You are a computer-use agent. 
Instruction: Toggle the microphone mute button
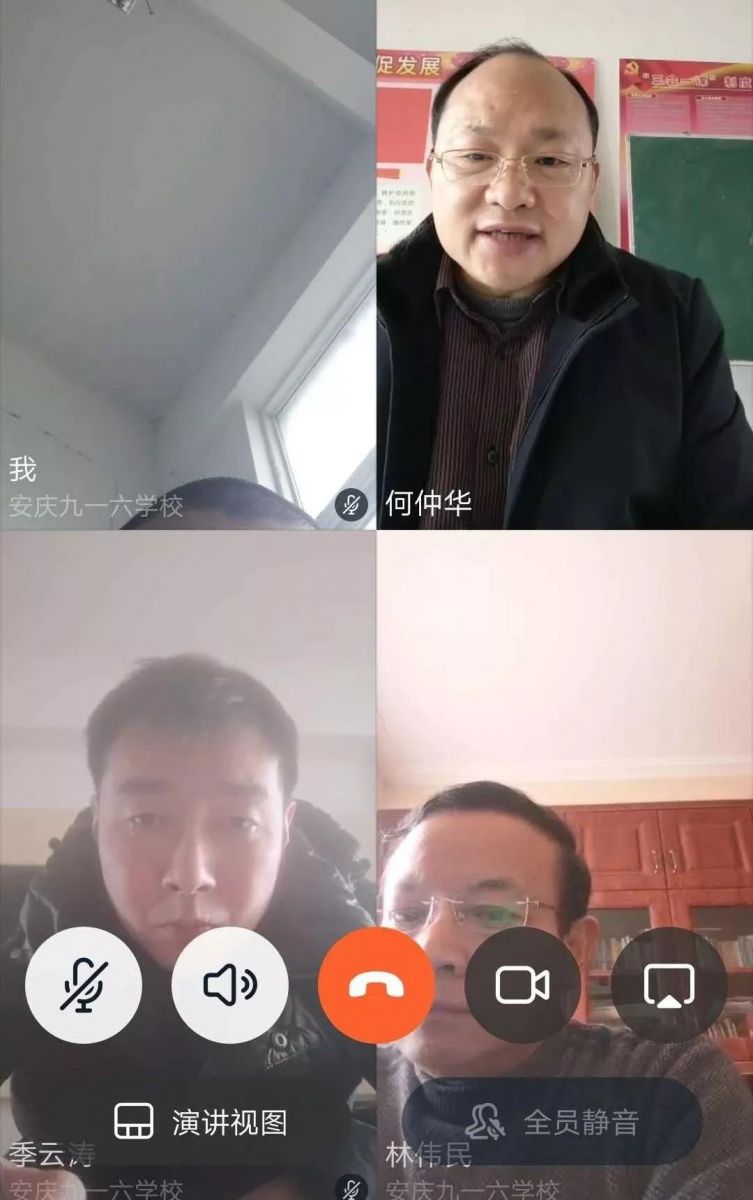(83, 985)
